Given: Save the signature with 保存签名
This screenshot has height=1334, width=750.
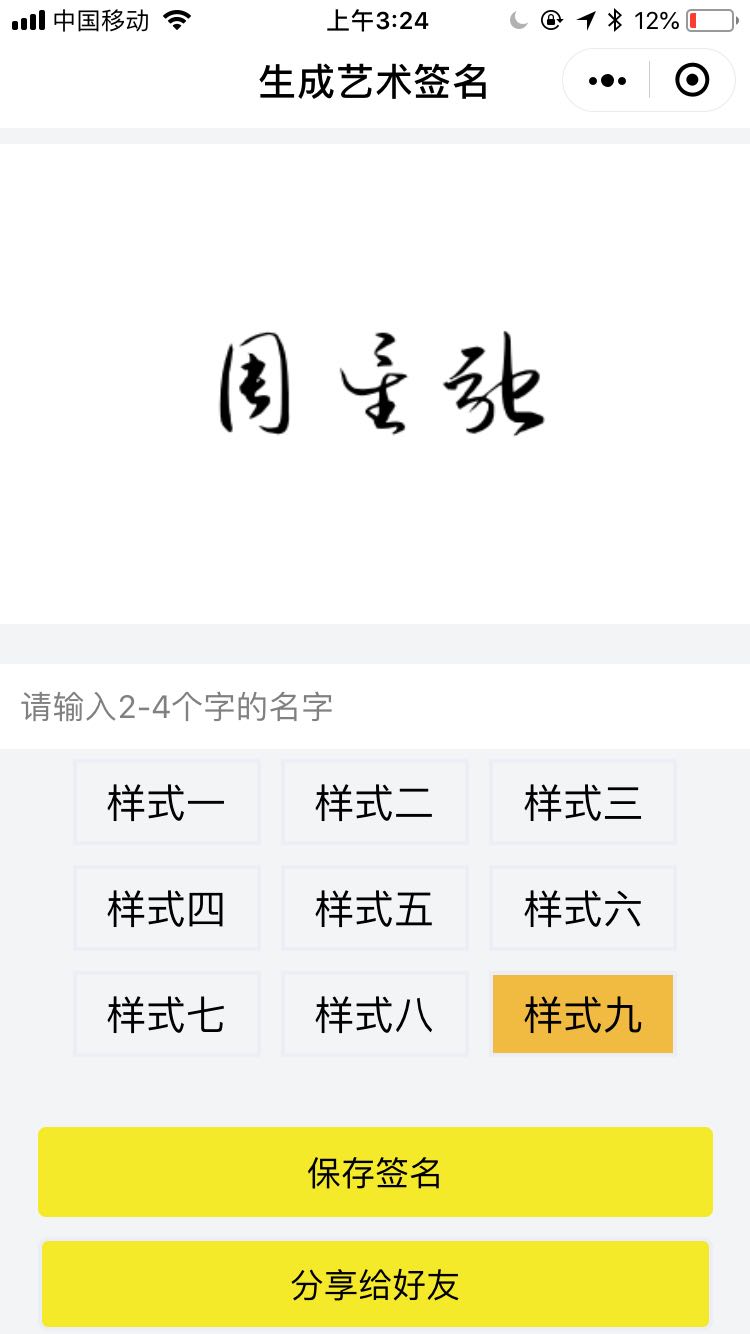Looking at the screenshot, I should tap(375, 1172).
